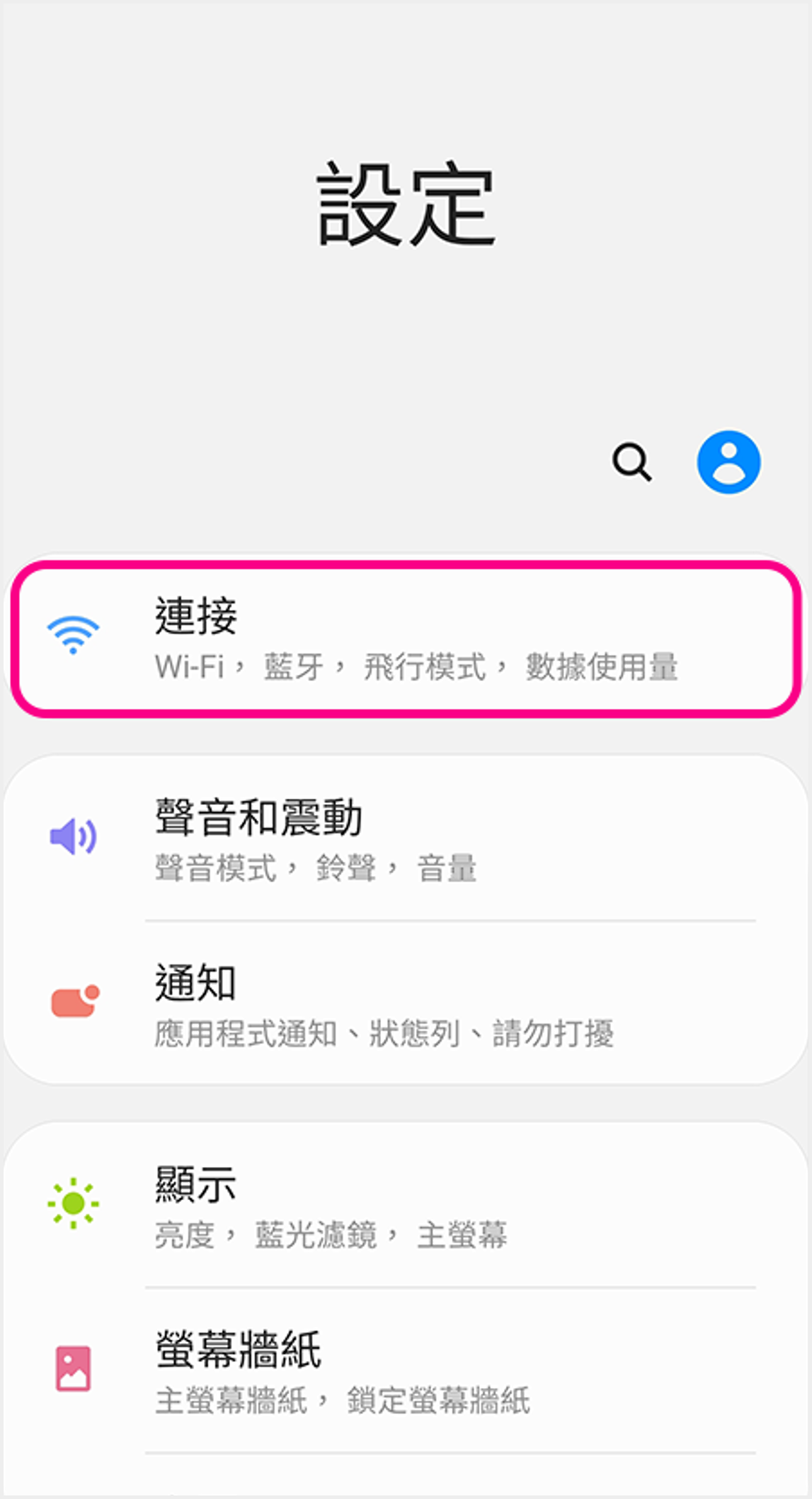The height and width of the screenshot is (1499, 812).
Task: Open the Samsung account profile icon
Action: point(728,462)
